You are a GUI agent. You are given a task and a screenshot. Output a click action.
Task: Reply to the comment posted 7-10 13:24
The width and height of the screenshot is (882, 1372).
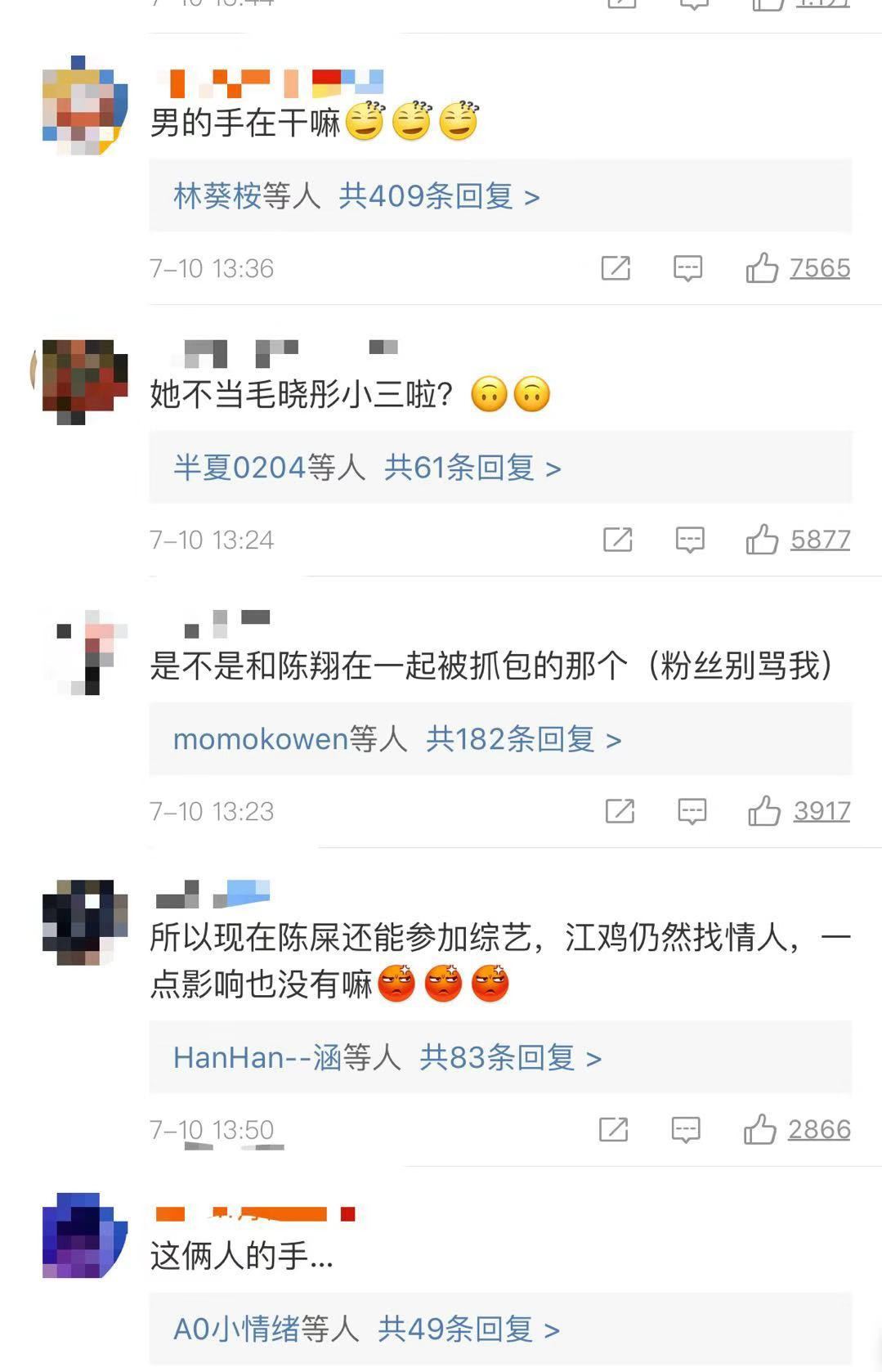690,540
